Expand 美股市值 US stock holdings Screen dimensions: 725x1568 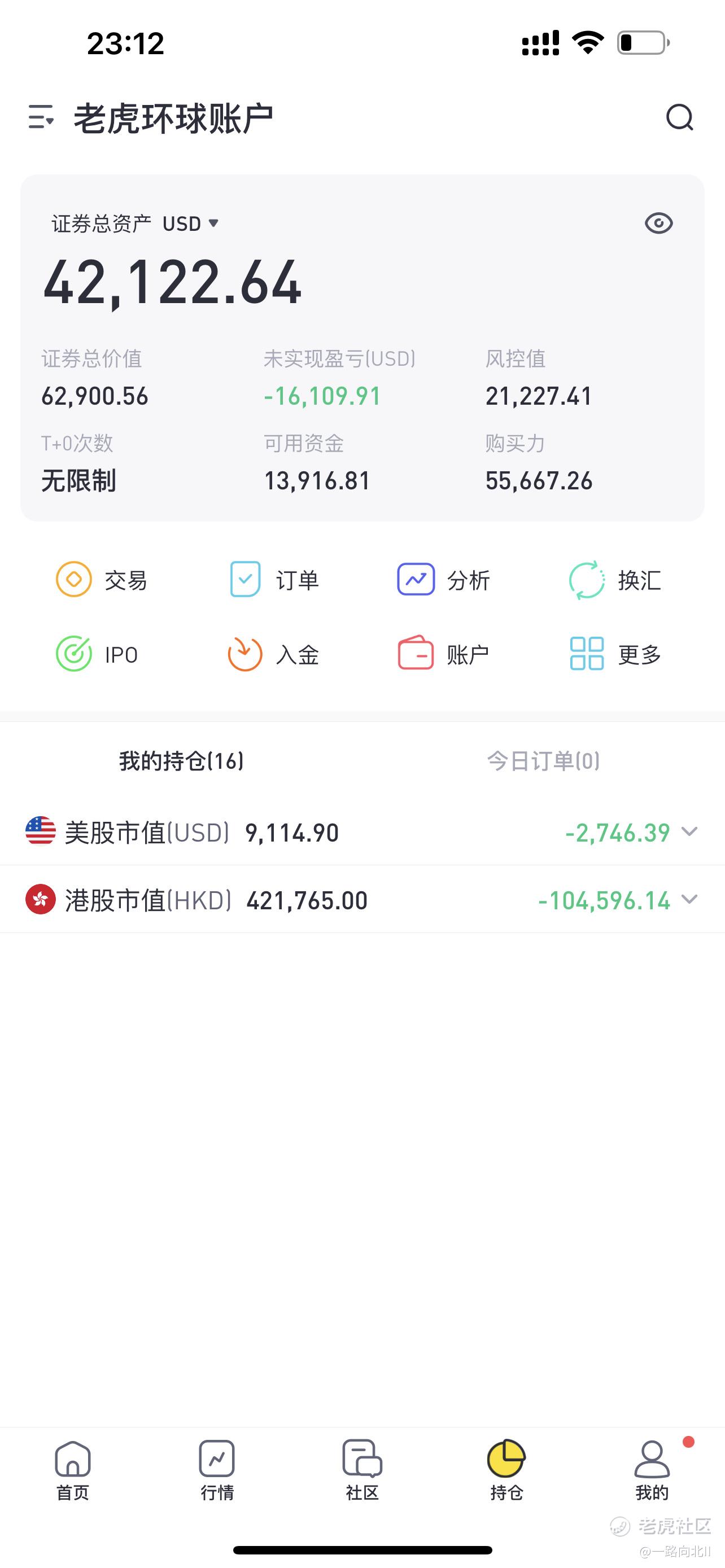point(689,832)
